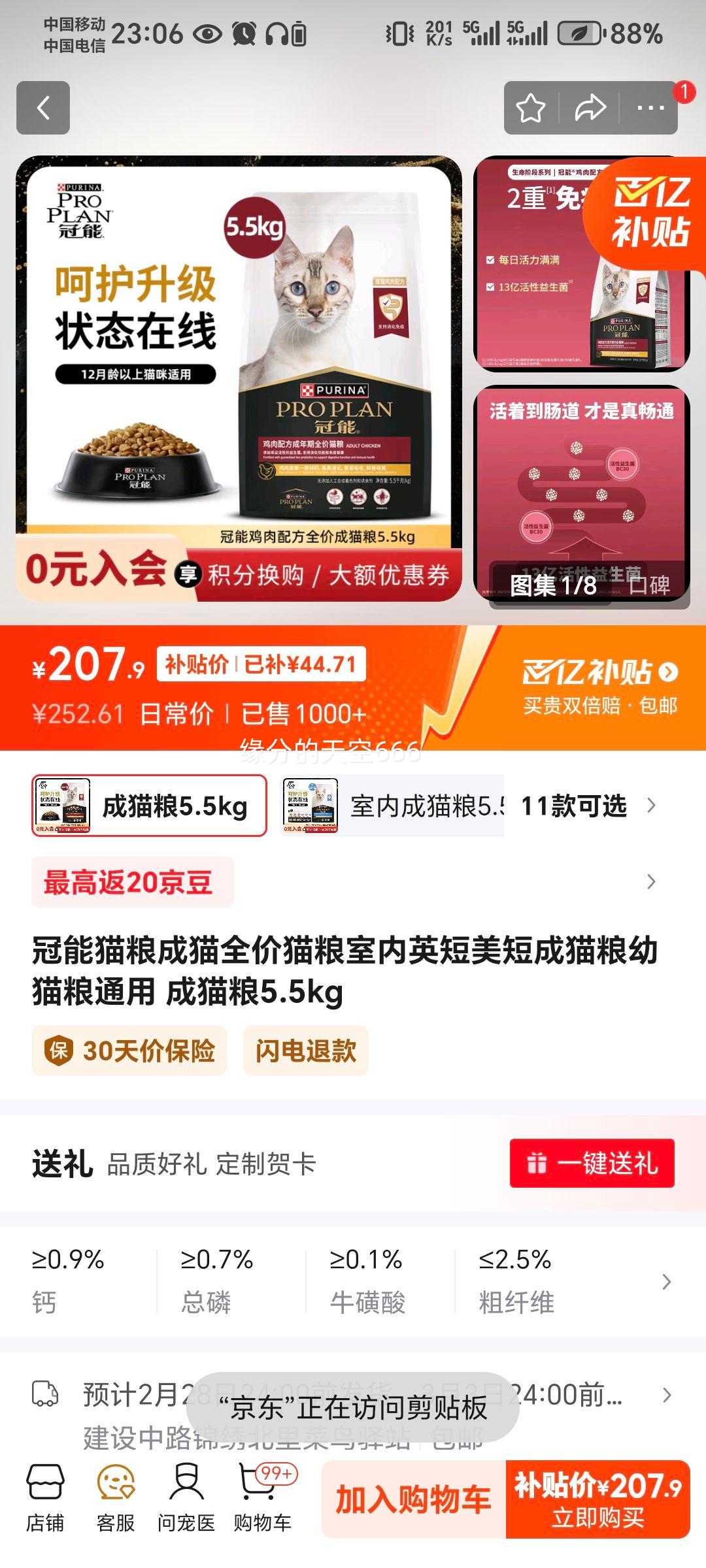This screenshot has width=706, height=1568.
Task: Tap the back arrow to exit product page
Action: (x=44, y=108)
